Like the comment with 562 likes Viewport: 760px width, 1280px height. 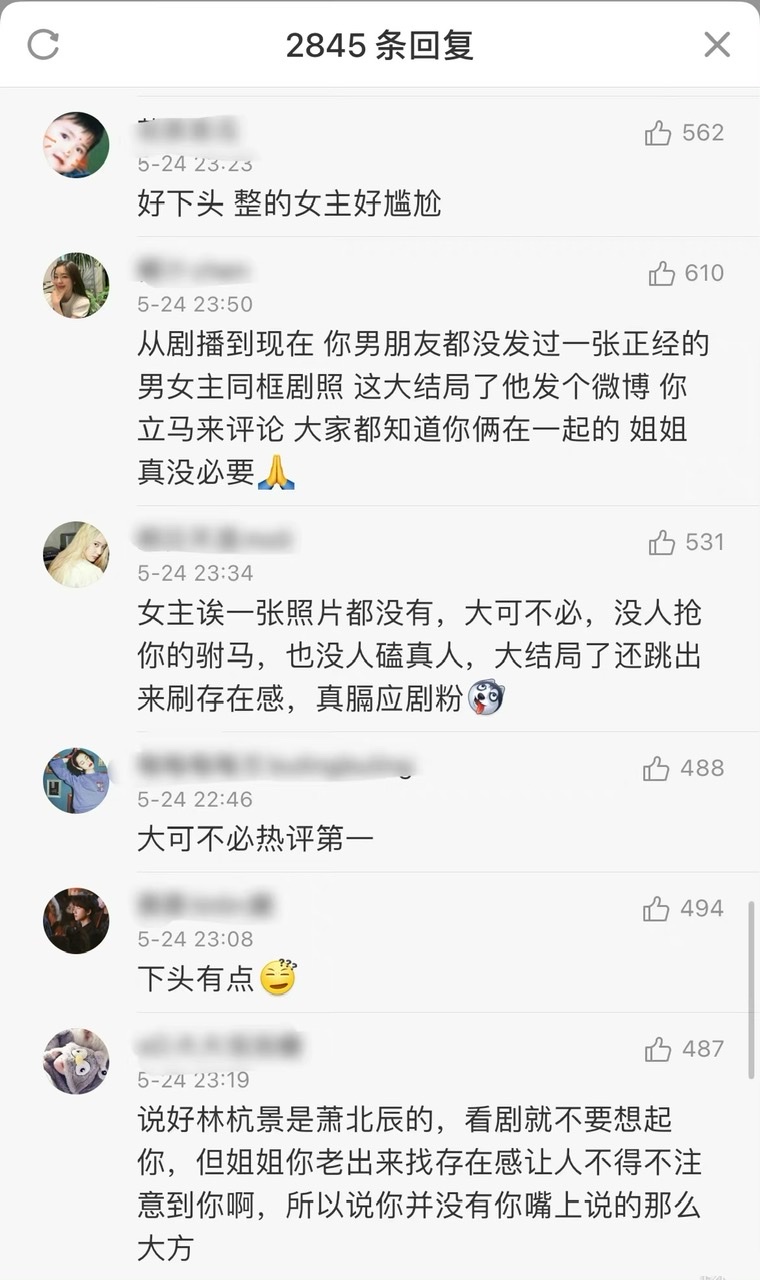[x=658, y=133]
